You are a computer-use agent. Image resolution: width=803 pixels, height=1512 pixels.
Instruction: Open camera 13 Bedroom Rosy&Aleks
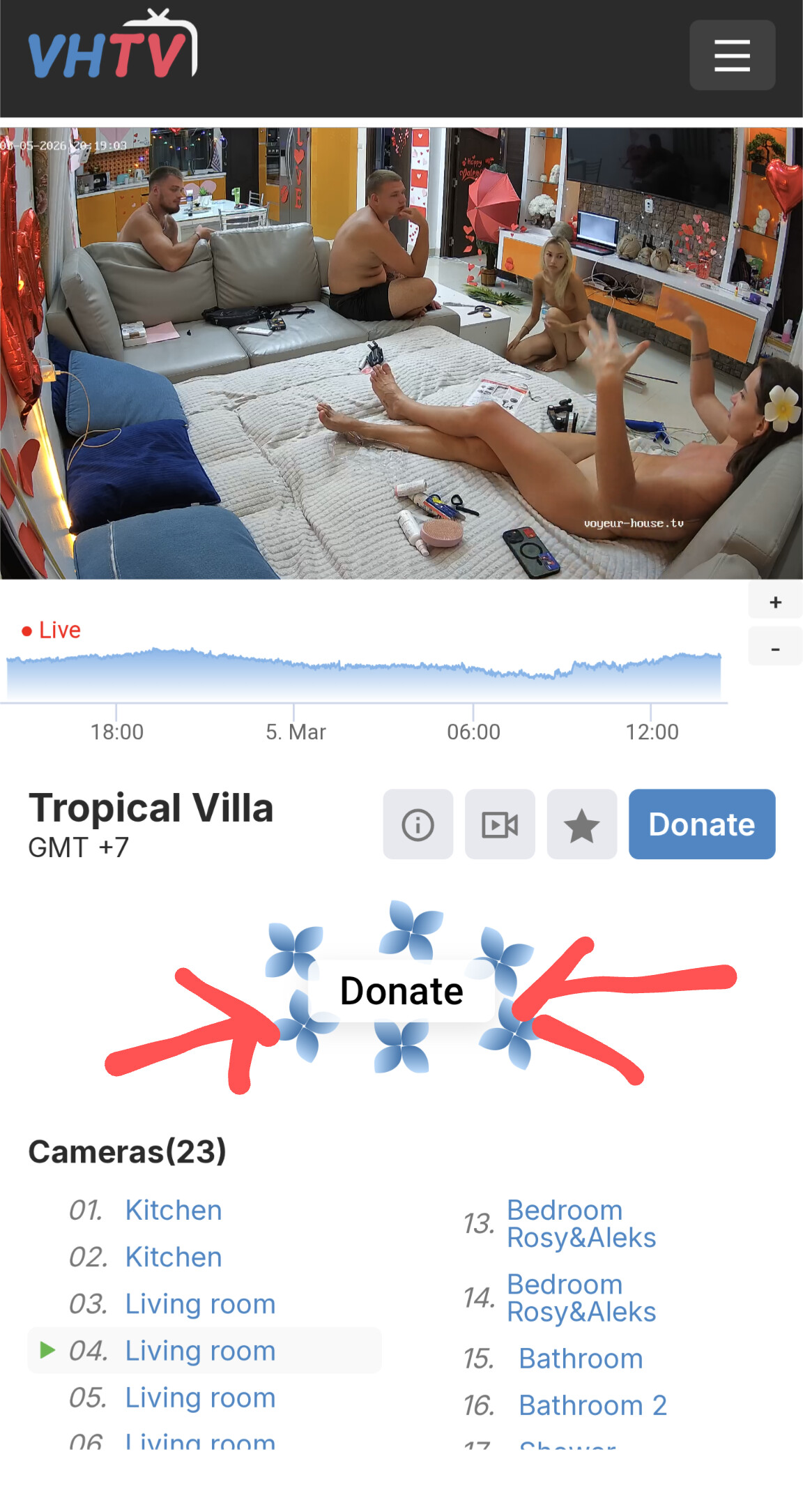point(581,1224)
